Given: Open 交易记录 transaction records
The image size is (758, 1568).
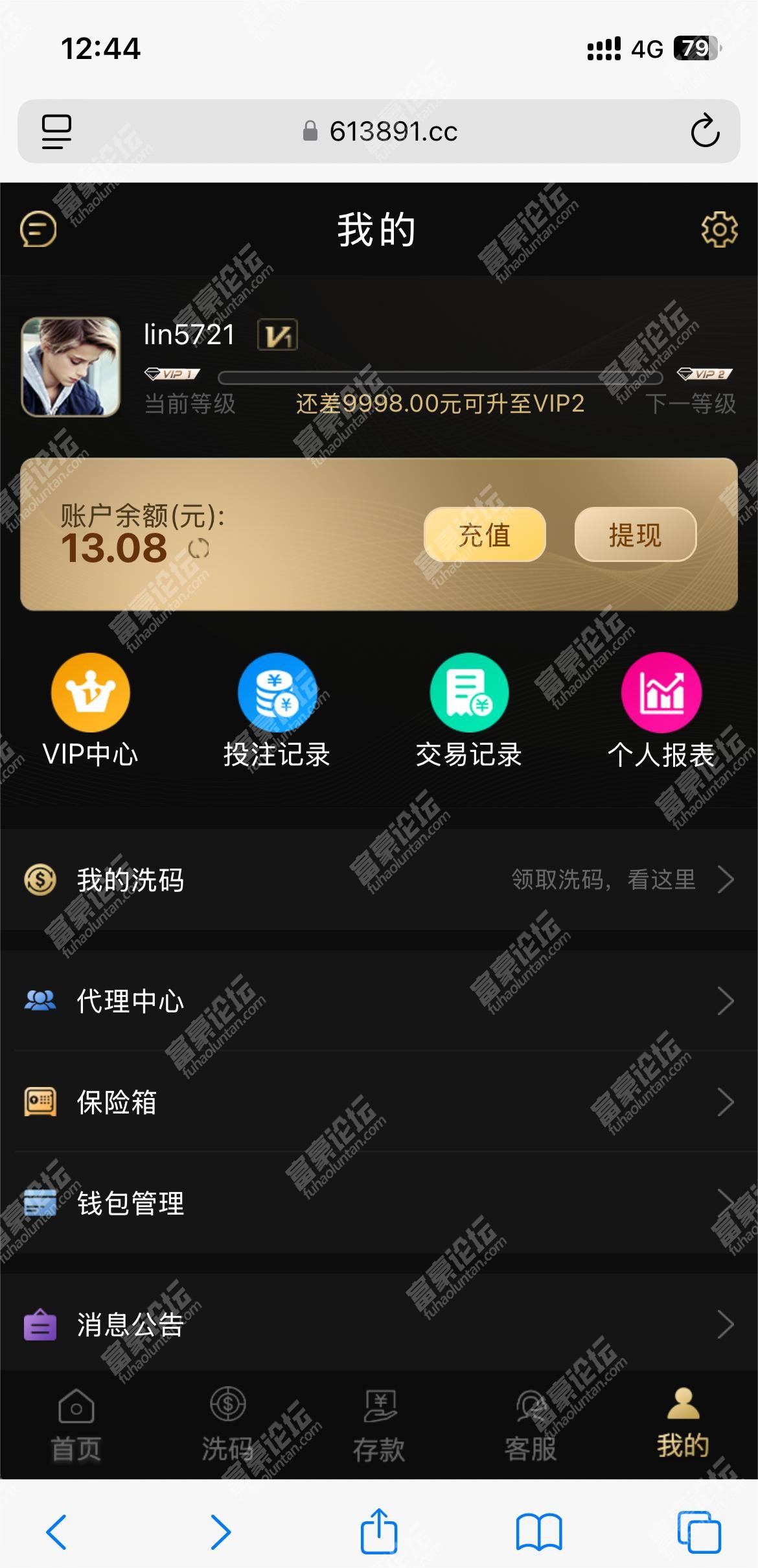Looking at the screenshot, I should pyautogui.click(x=469, y=711).
